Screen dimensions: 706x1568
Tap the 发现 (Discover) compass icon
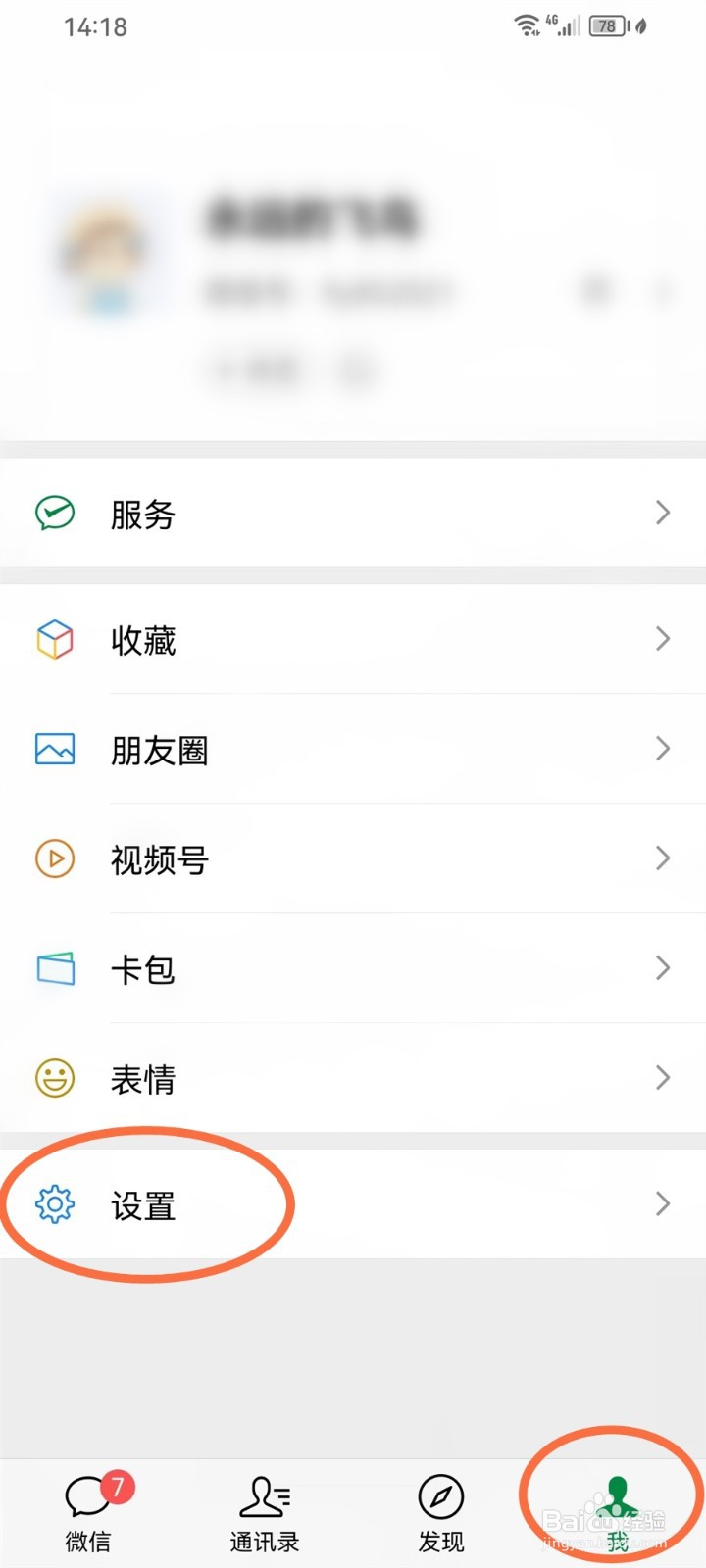[440, 1497]
